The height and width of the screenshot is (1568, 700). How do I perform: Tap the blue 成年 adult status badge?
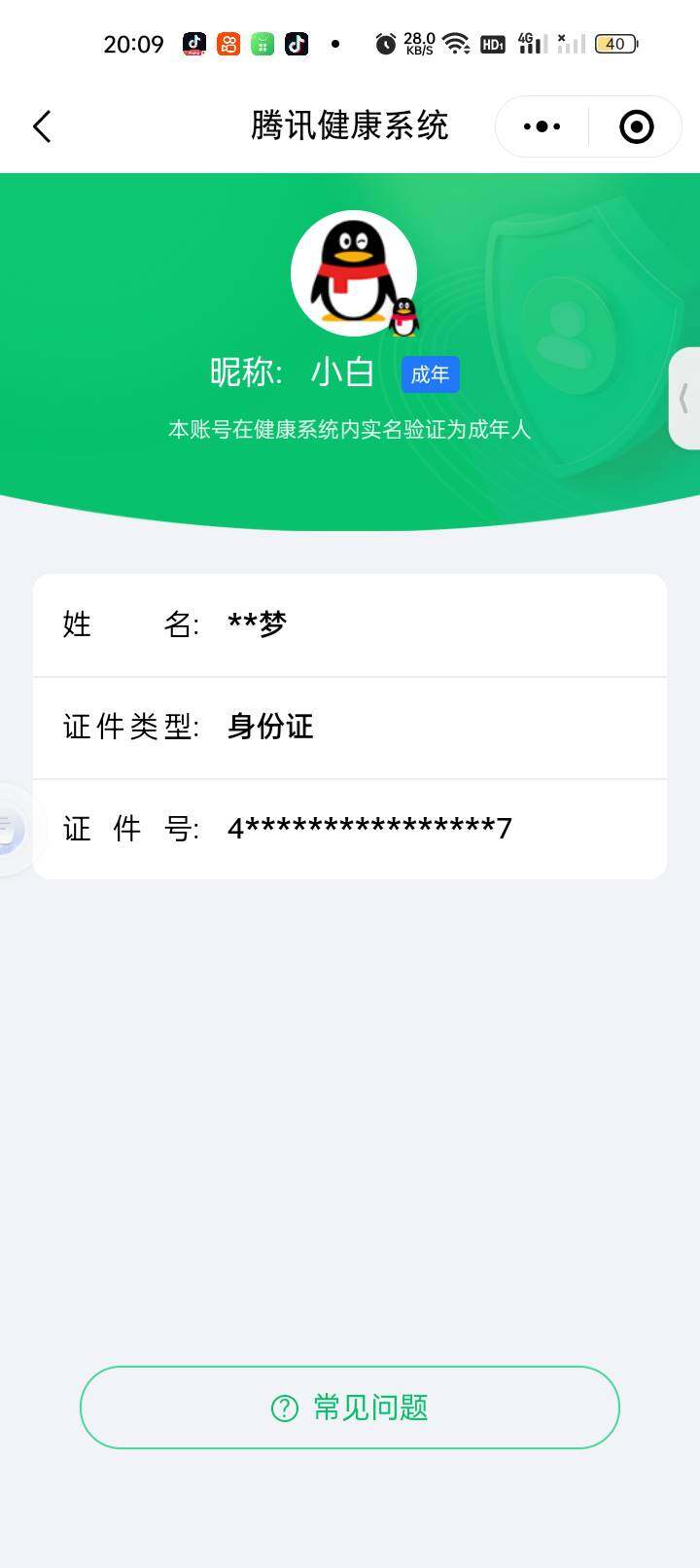(431, 374)
